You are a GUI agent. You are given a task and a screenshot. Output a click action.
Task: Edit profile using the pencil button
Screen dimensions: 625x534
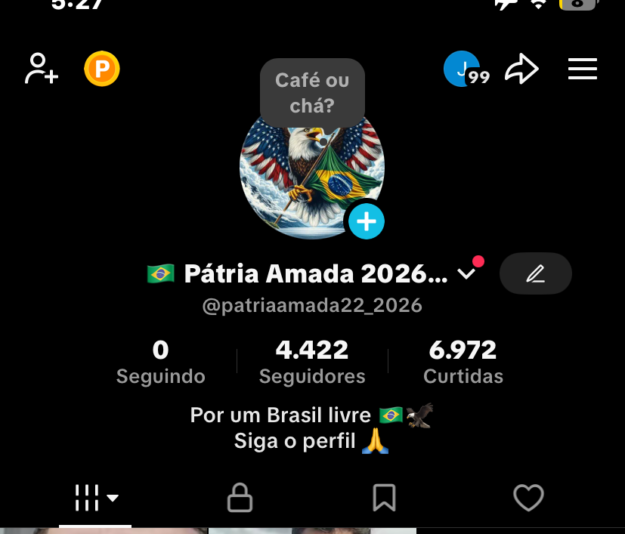pos(535,274)
